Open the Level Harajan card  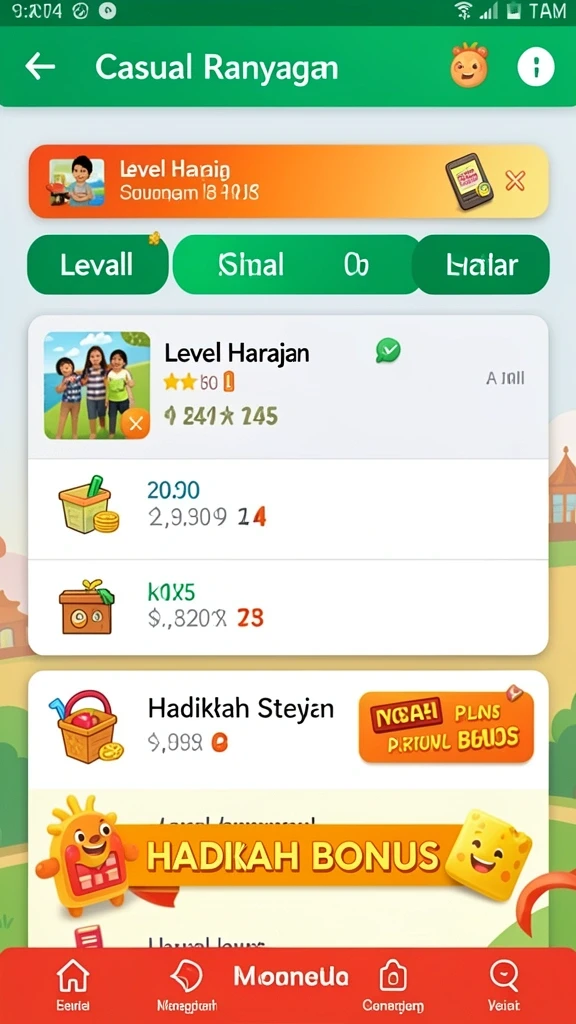click(288, 387)
